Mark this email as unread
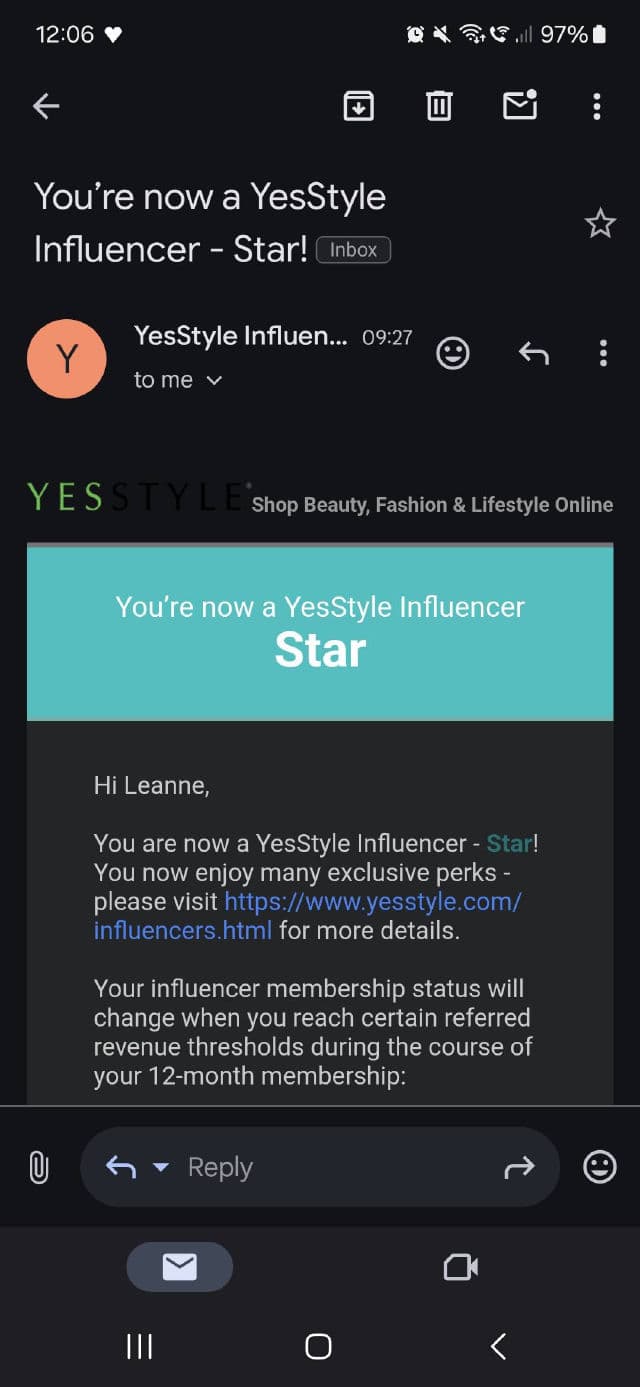The height and width of the screenshot is (1387, 640). pos(520,105)
